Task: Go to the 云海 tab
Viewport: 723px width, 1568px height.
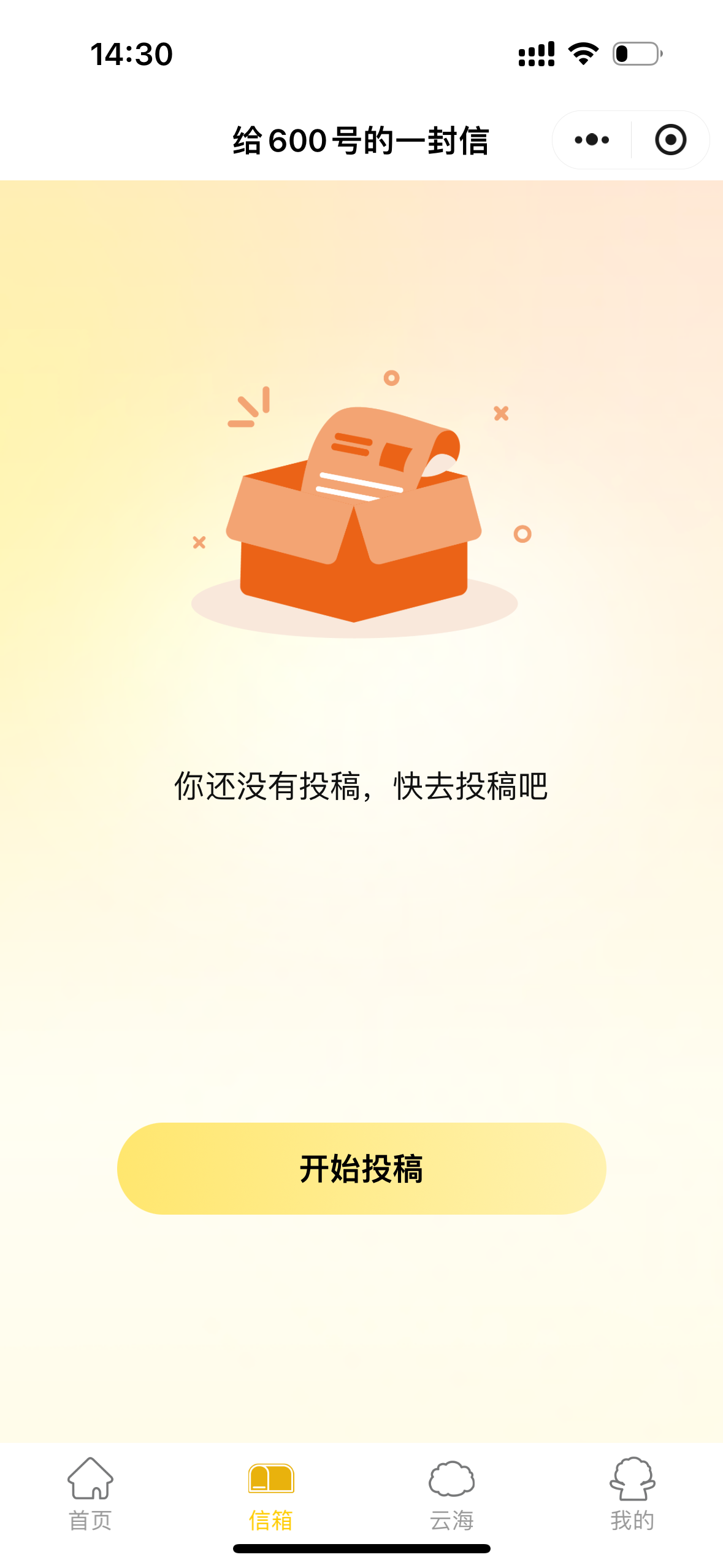Action: coord(451,1494)
